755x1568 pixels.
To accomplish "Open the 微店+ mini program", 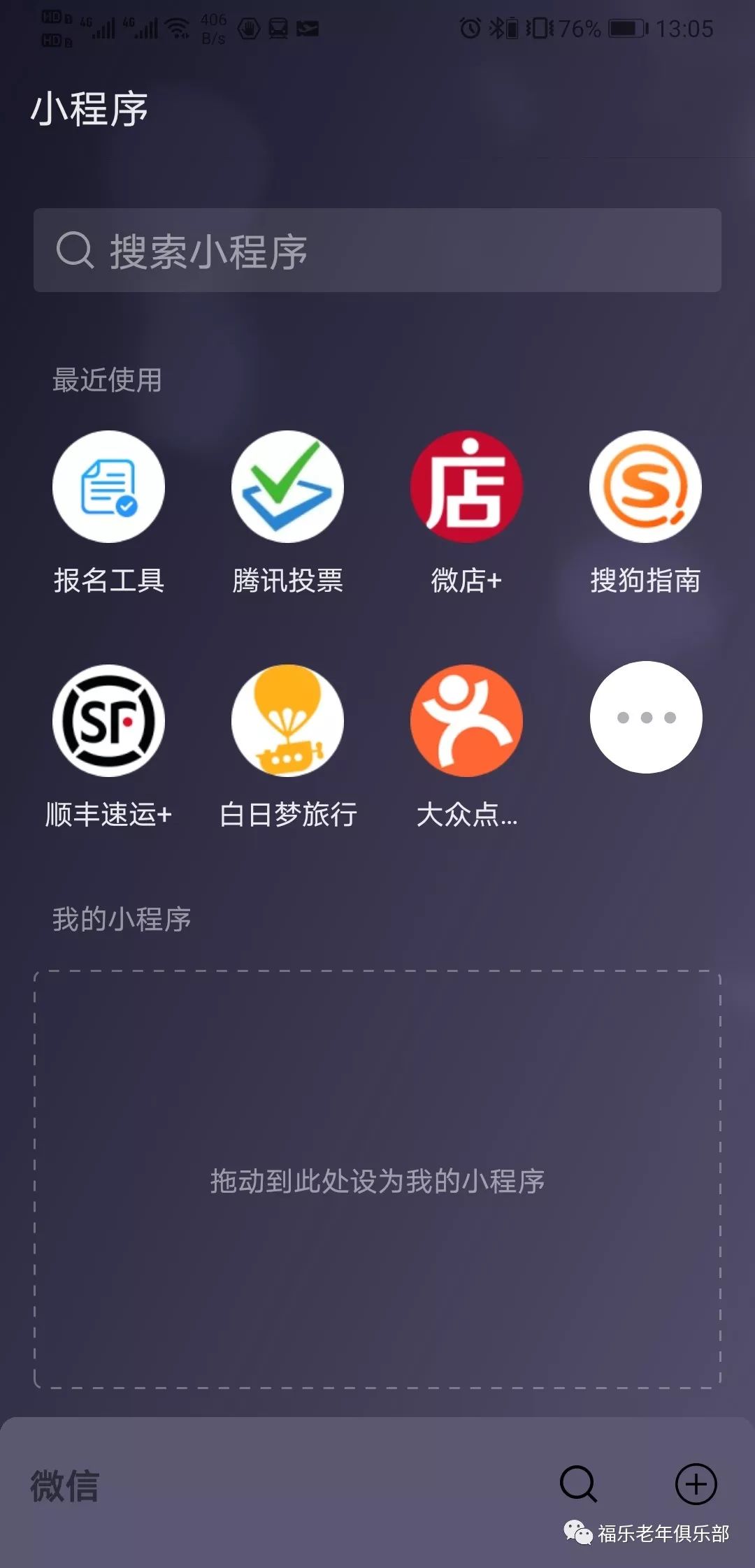I will point(466,489).
